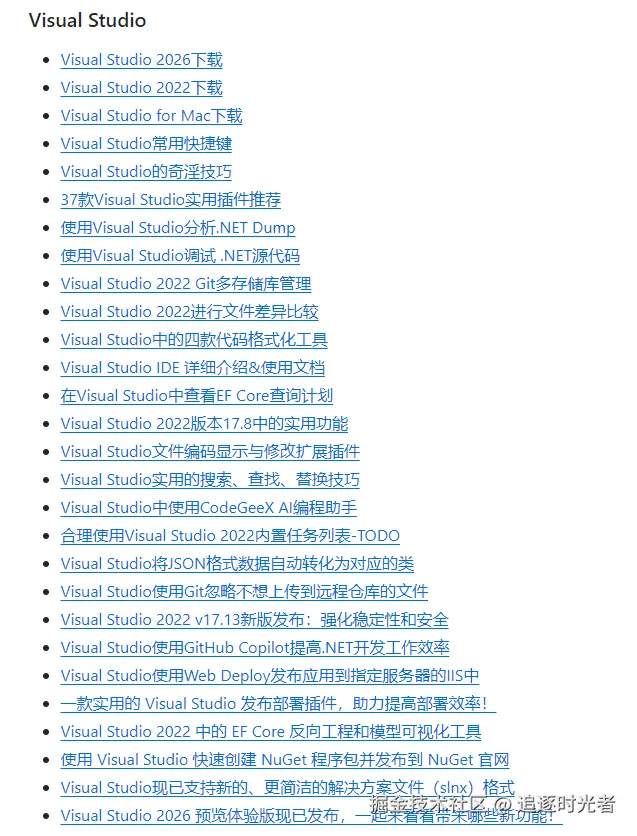View 合理使用Visual Studio 2022内置任务列表-TODO
The width and height of the screenshot is (637, 836).
pyautogui.click(x=230, y=536)
